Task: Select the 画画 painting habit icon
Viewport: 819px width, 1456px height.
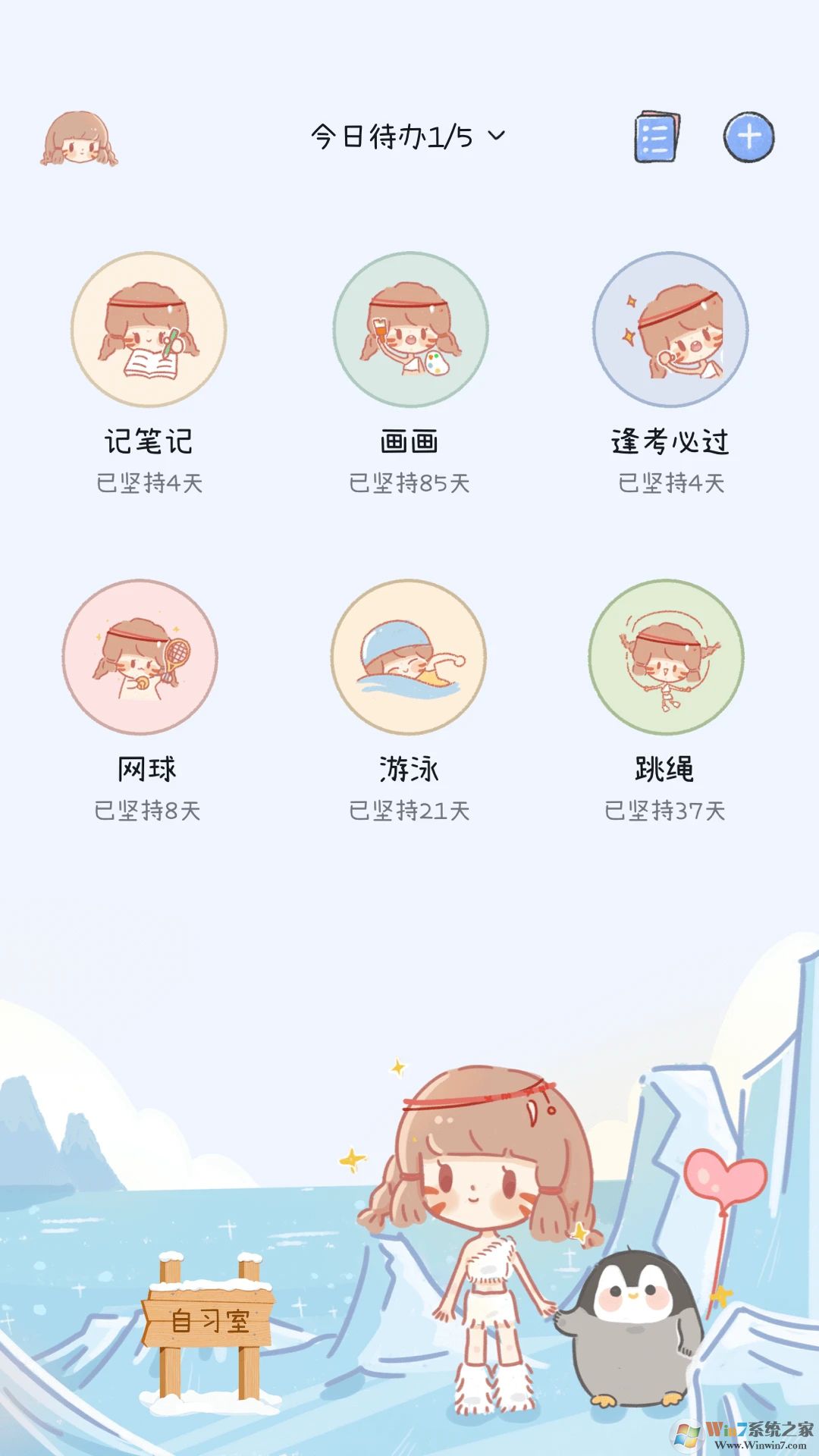Action: pos(409,331)
